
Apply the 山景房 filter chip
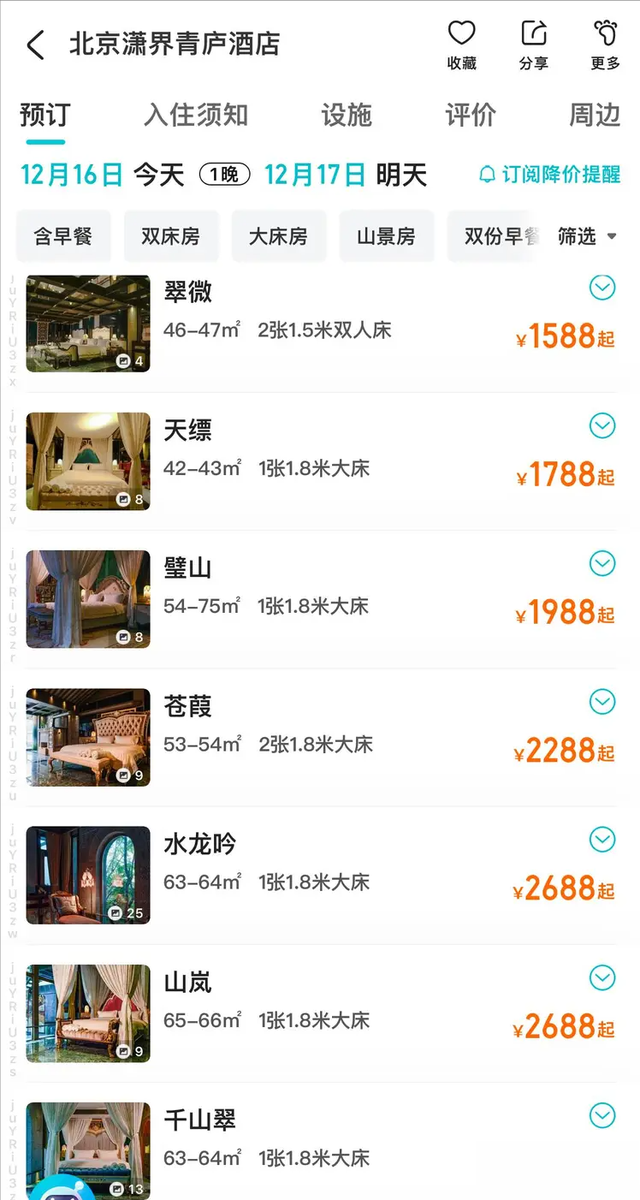pos(386,236)
